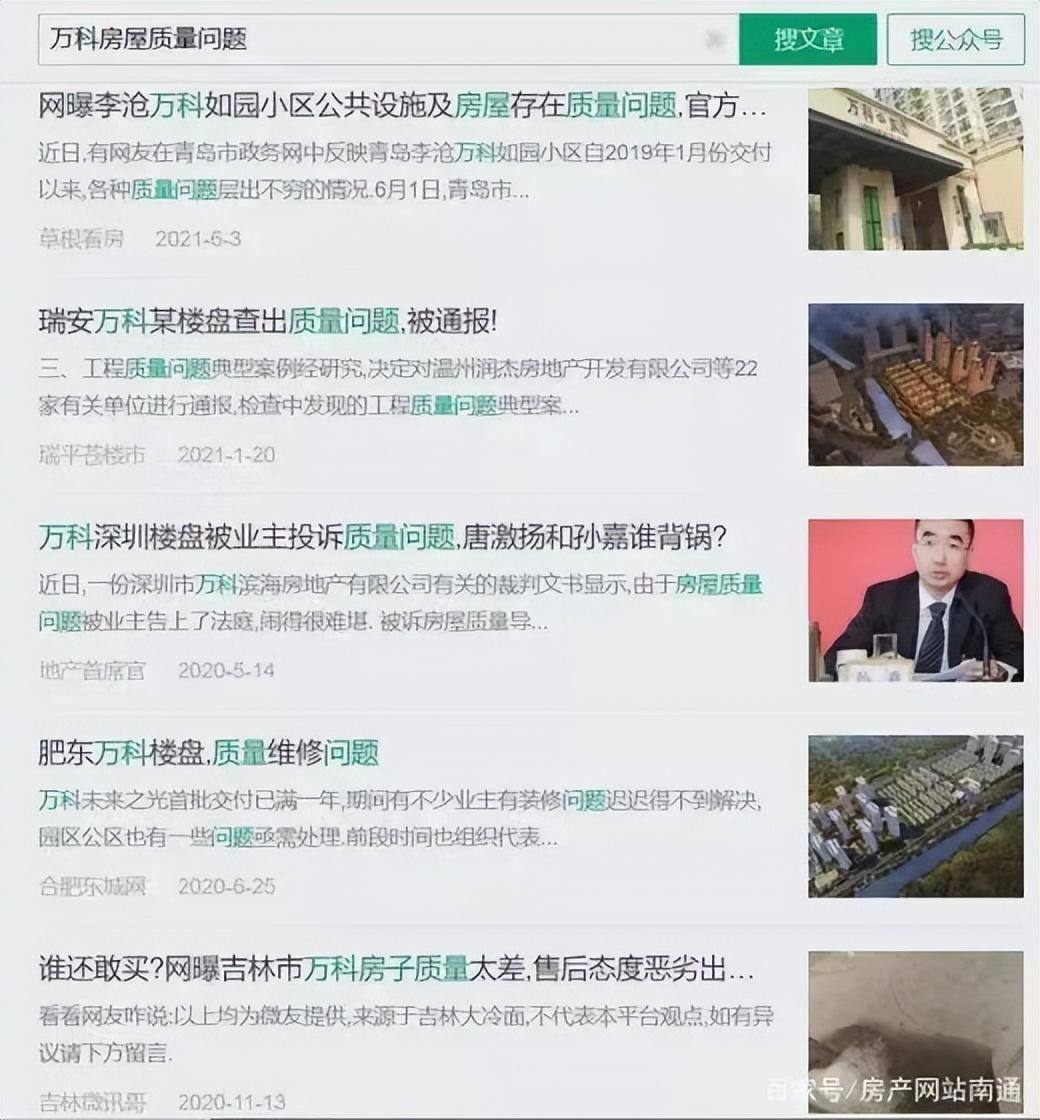Tap the 搜公众号 button

[955, 40]
